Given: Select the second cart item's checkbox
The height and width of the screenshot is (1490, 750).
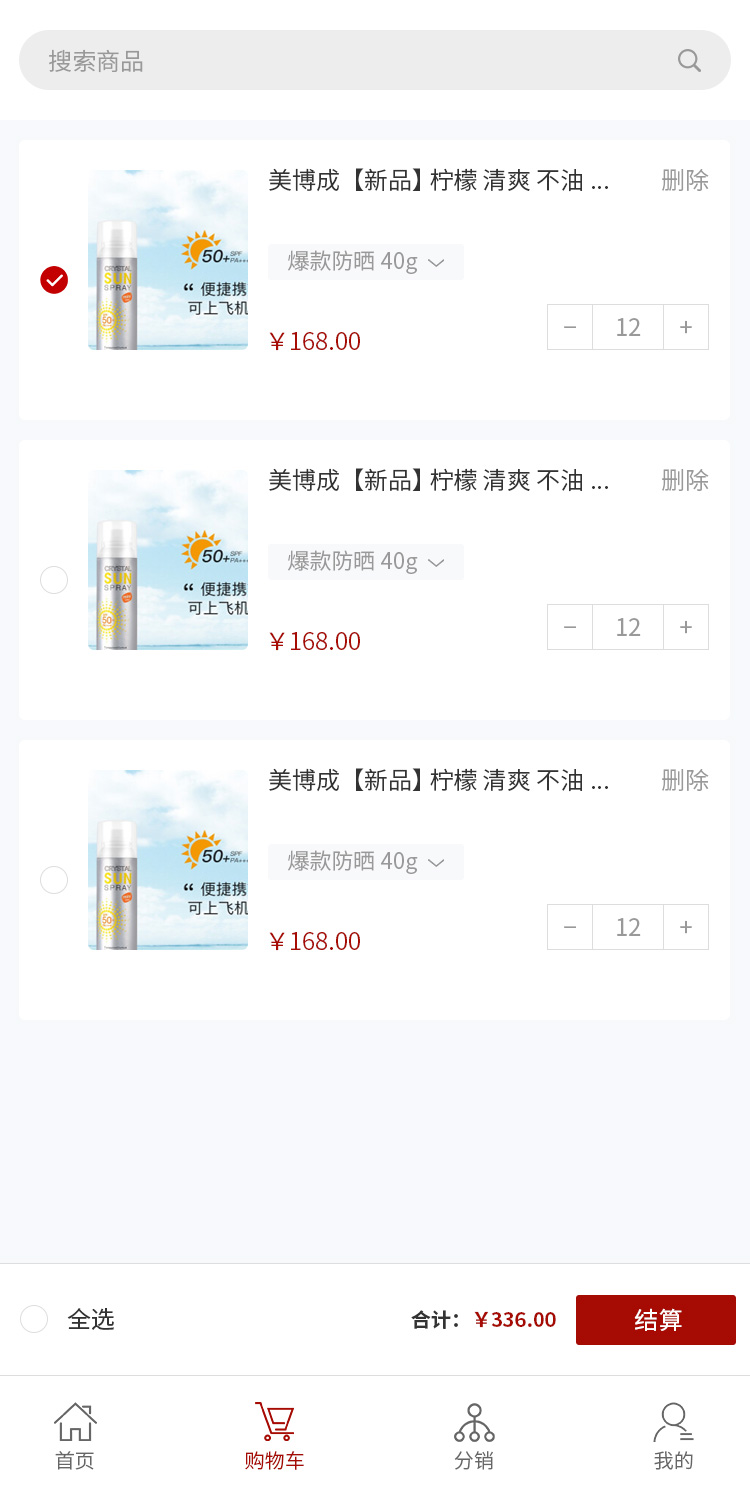Looking at the screenshot, I should [54, 580].
